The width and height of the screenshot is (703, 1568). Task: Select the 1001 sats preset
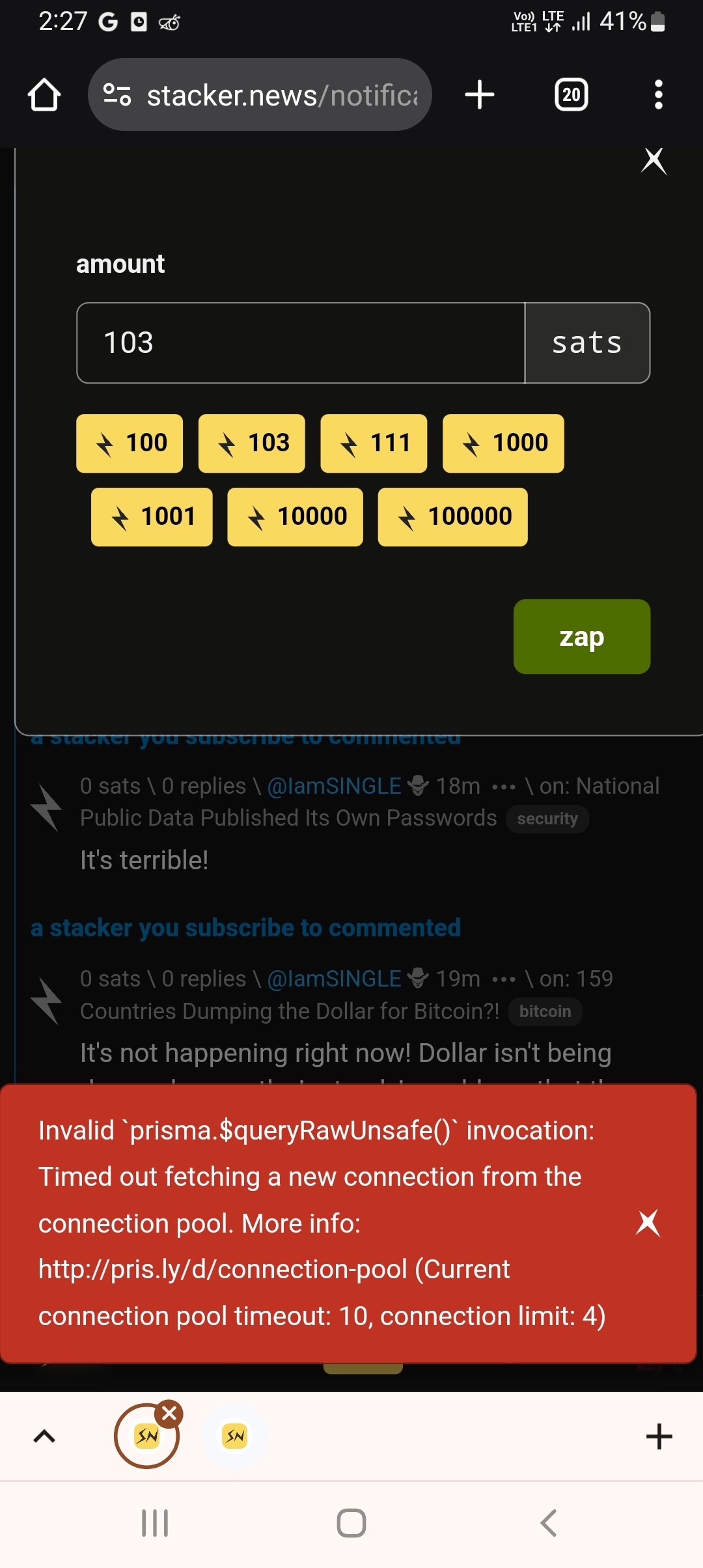click(152, 517)
